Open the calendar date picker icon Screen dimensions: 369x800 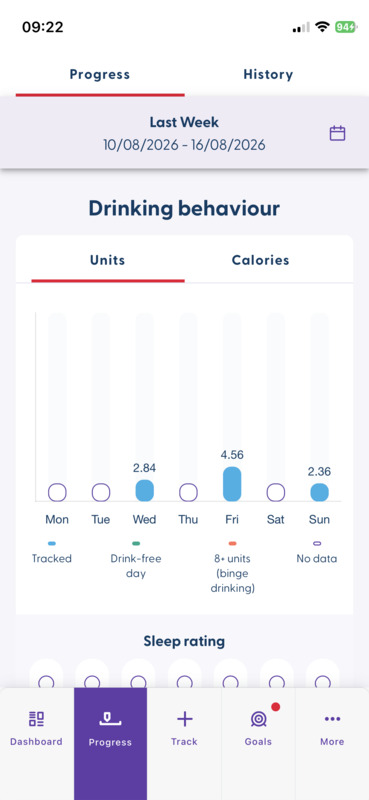337,134
